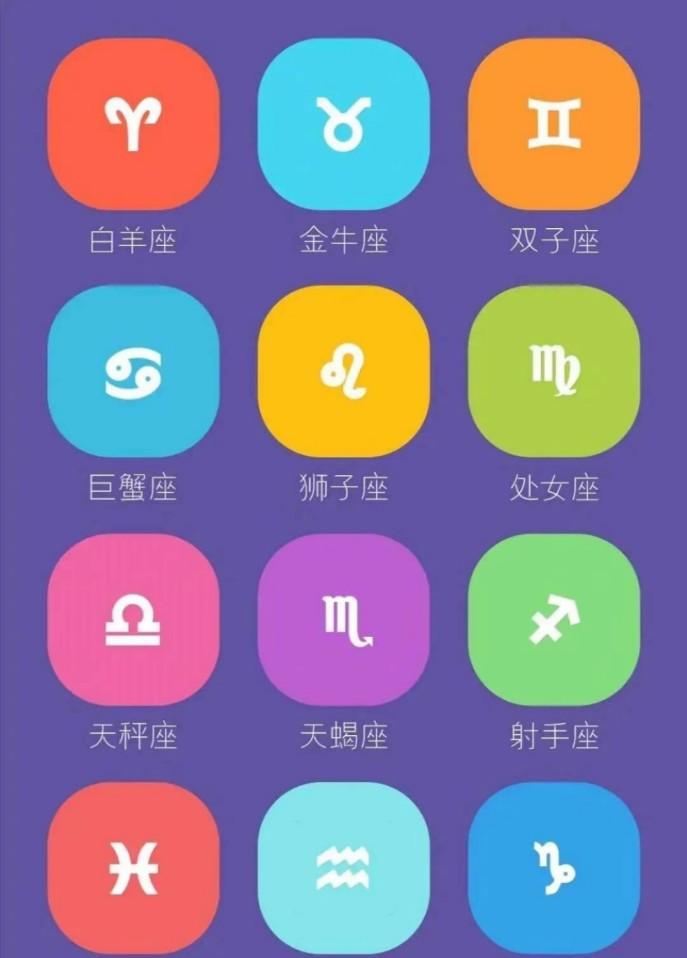Choose the 金牛座 Taurus sign

tap(344, 124)
